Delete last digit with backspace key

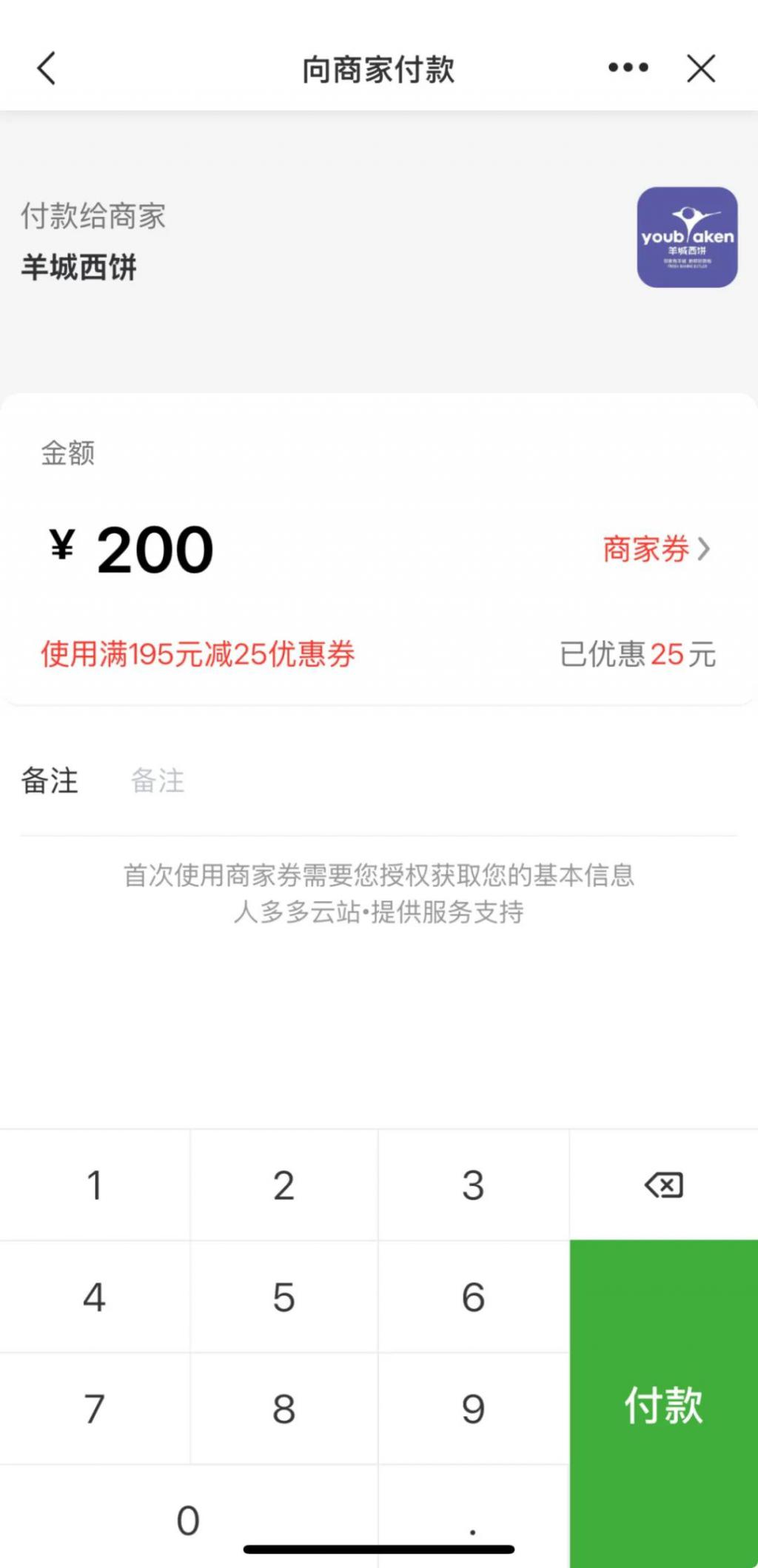[663, 1185]
